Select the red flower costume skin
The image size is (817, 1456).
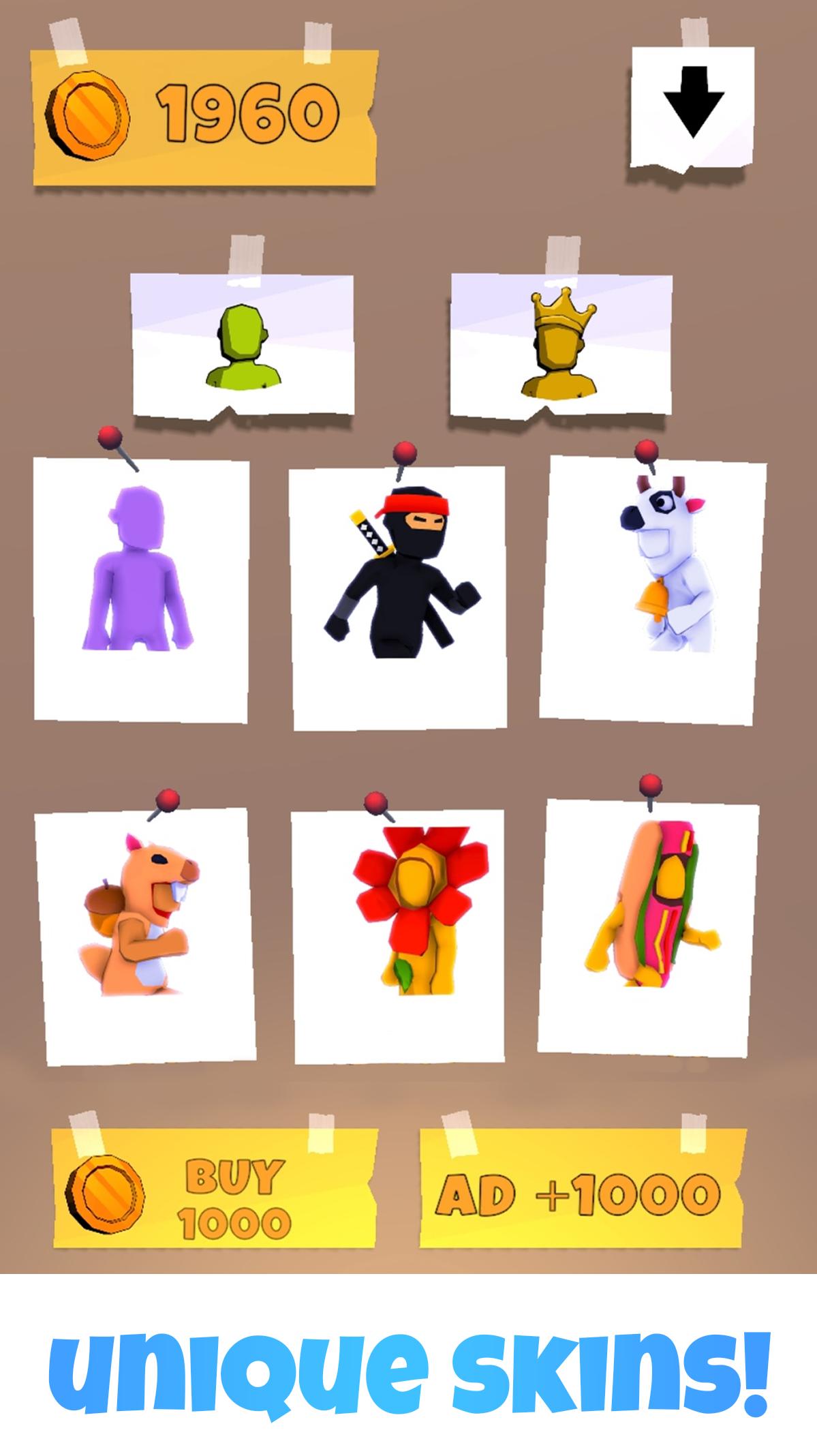[399, 937]
